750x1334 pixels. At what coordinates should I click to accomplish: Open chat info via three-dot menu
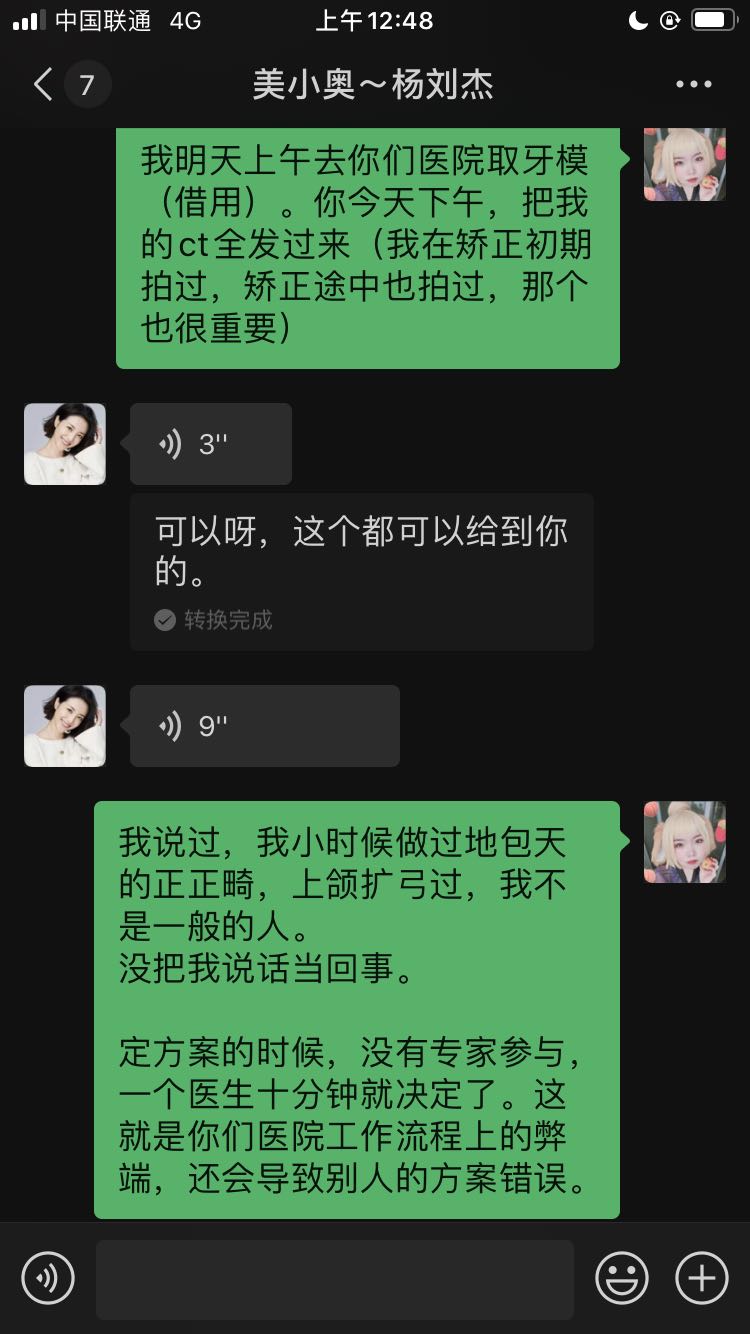[693, 85]
